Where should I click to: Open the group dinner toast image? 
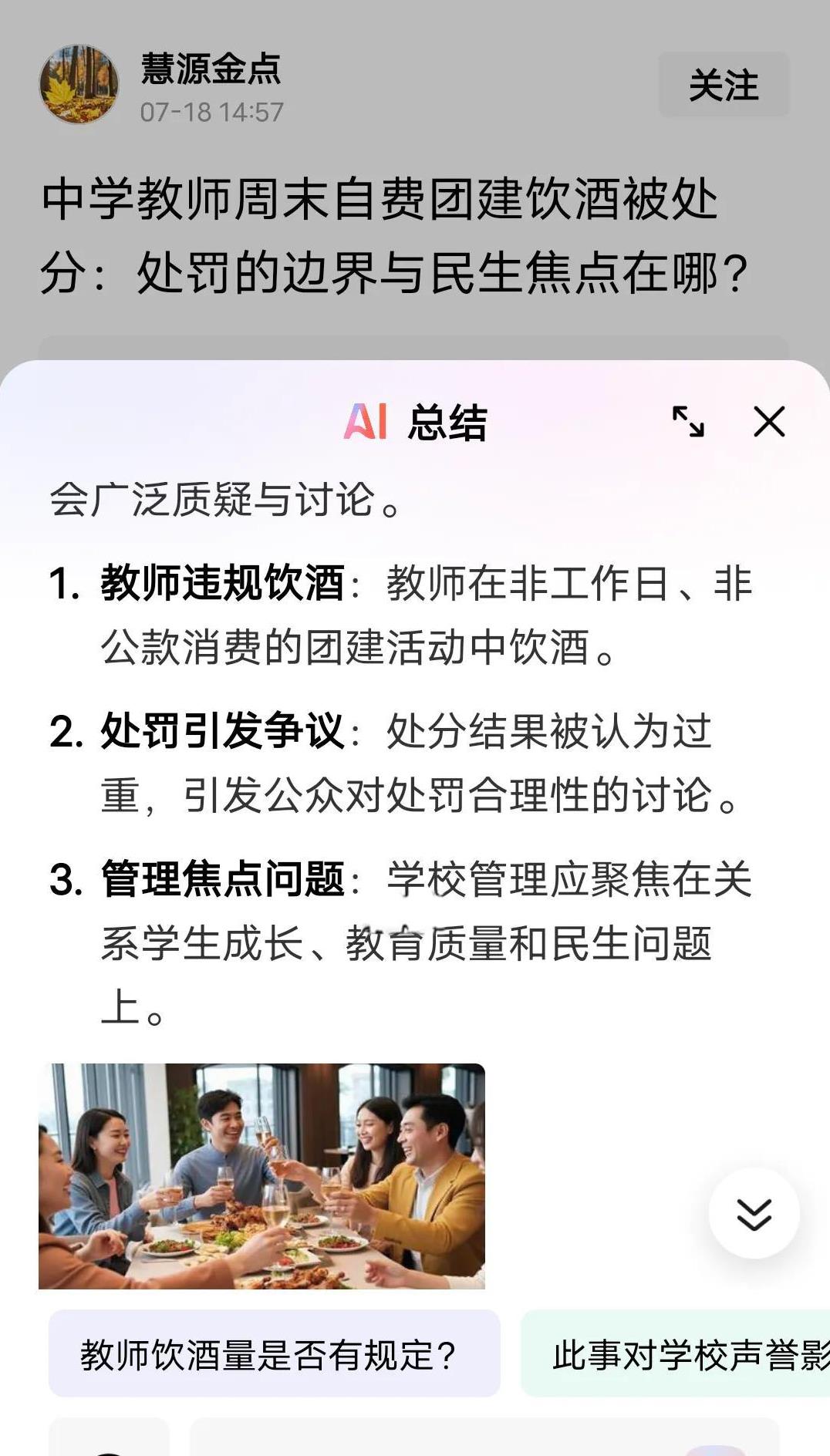[262, 1176]
